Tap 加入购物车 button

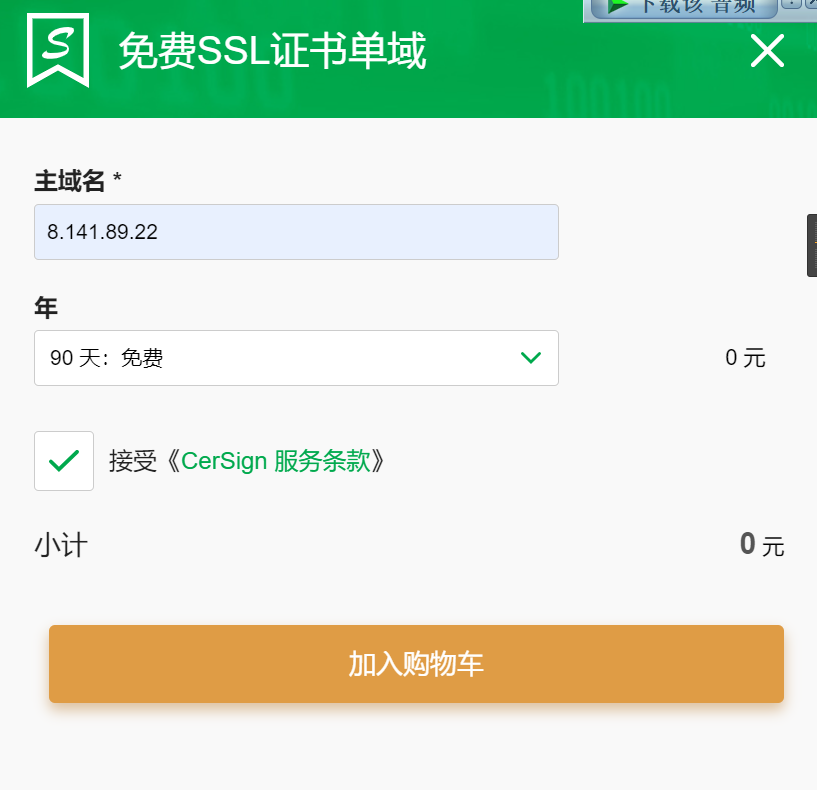[416, 664]
